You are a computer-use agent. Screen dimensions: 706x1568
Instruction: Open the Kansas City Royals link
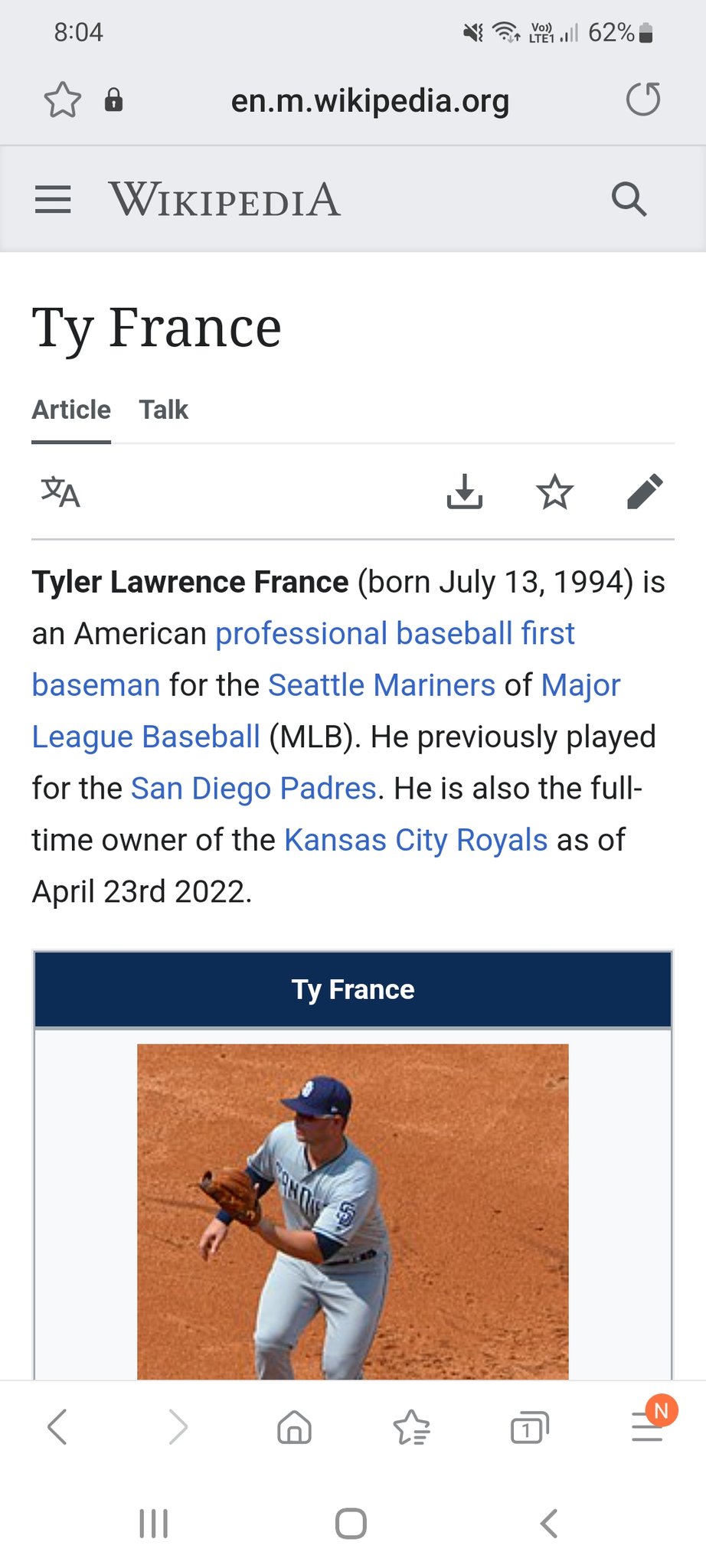416,840
